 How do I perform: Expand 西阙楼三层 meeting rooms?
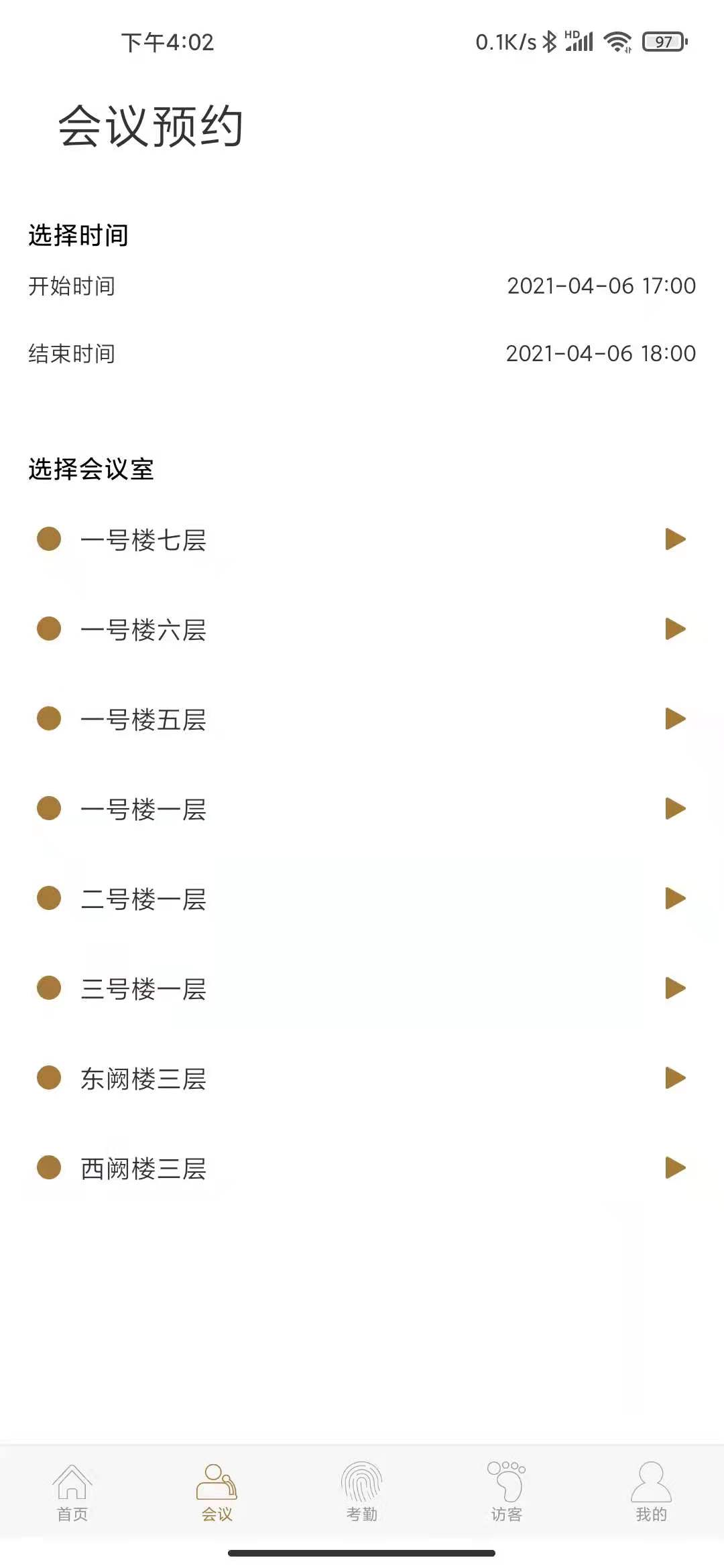(x=362, y=1168)
